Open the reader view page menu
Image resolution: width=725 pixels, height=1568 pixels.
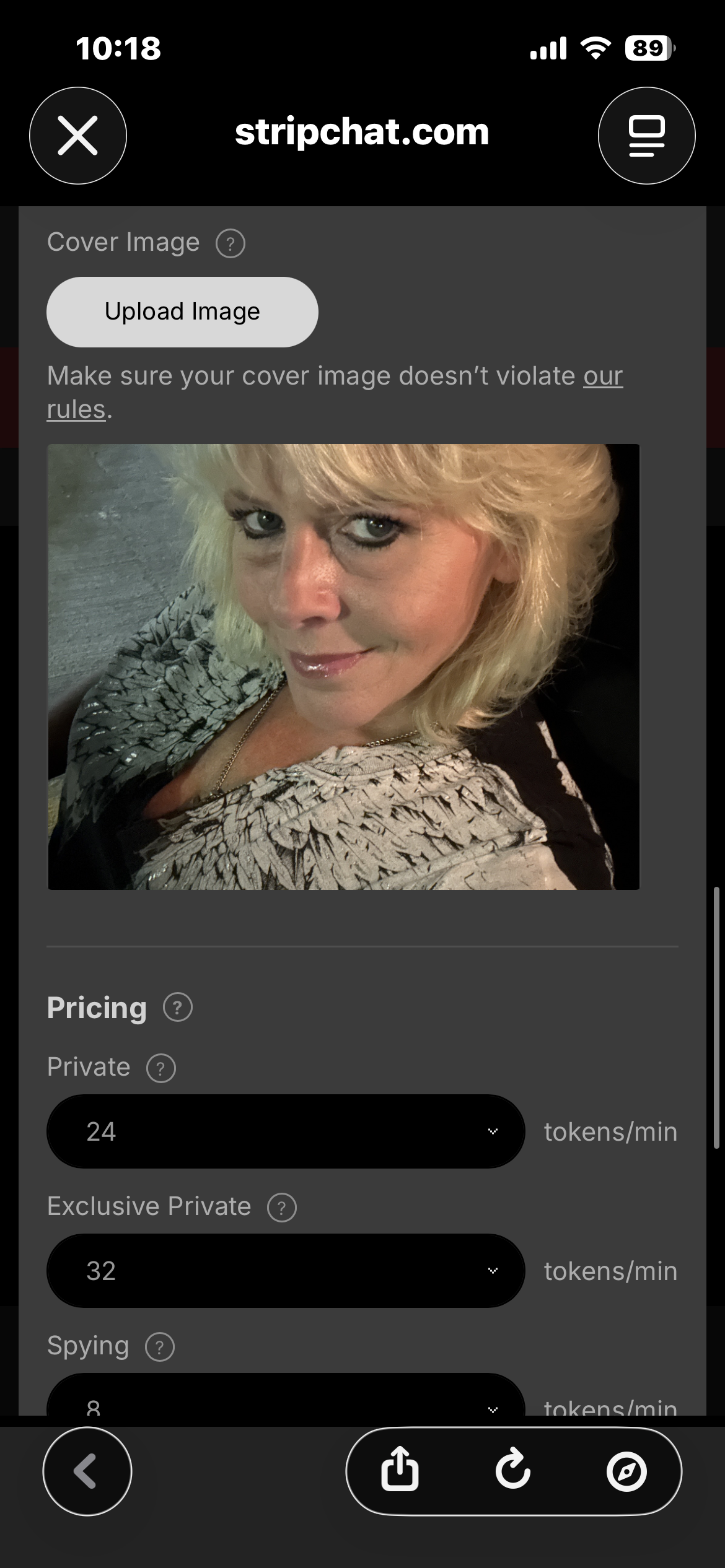tap(646, 136)
